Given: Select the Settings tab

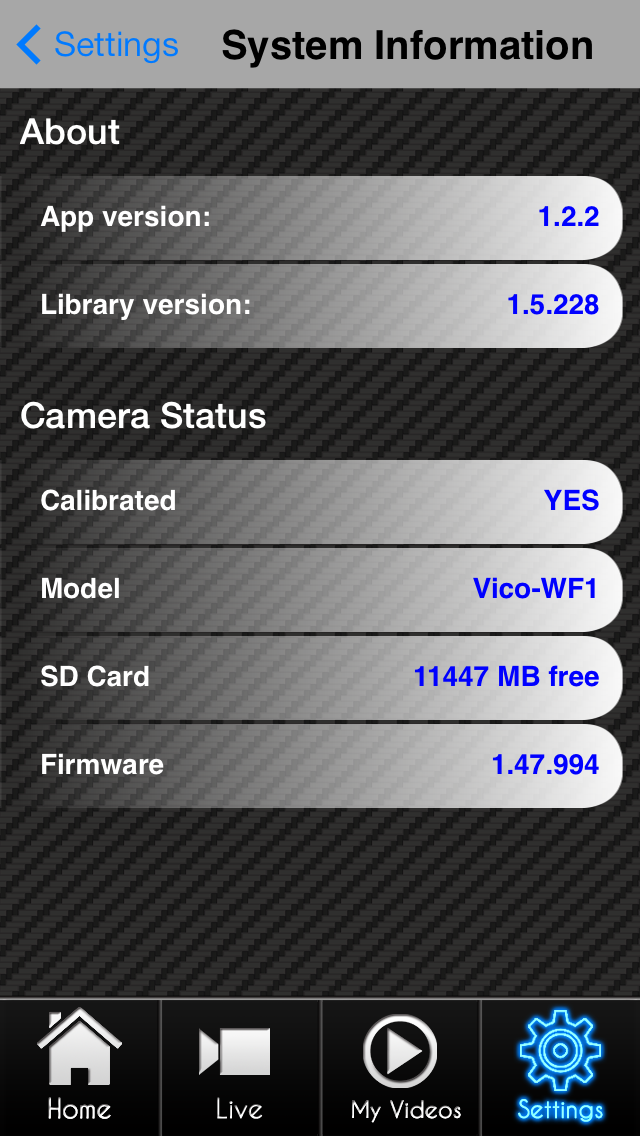Looking at the screenshot, I should [x=560, y=1067].
